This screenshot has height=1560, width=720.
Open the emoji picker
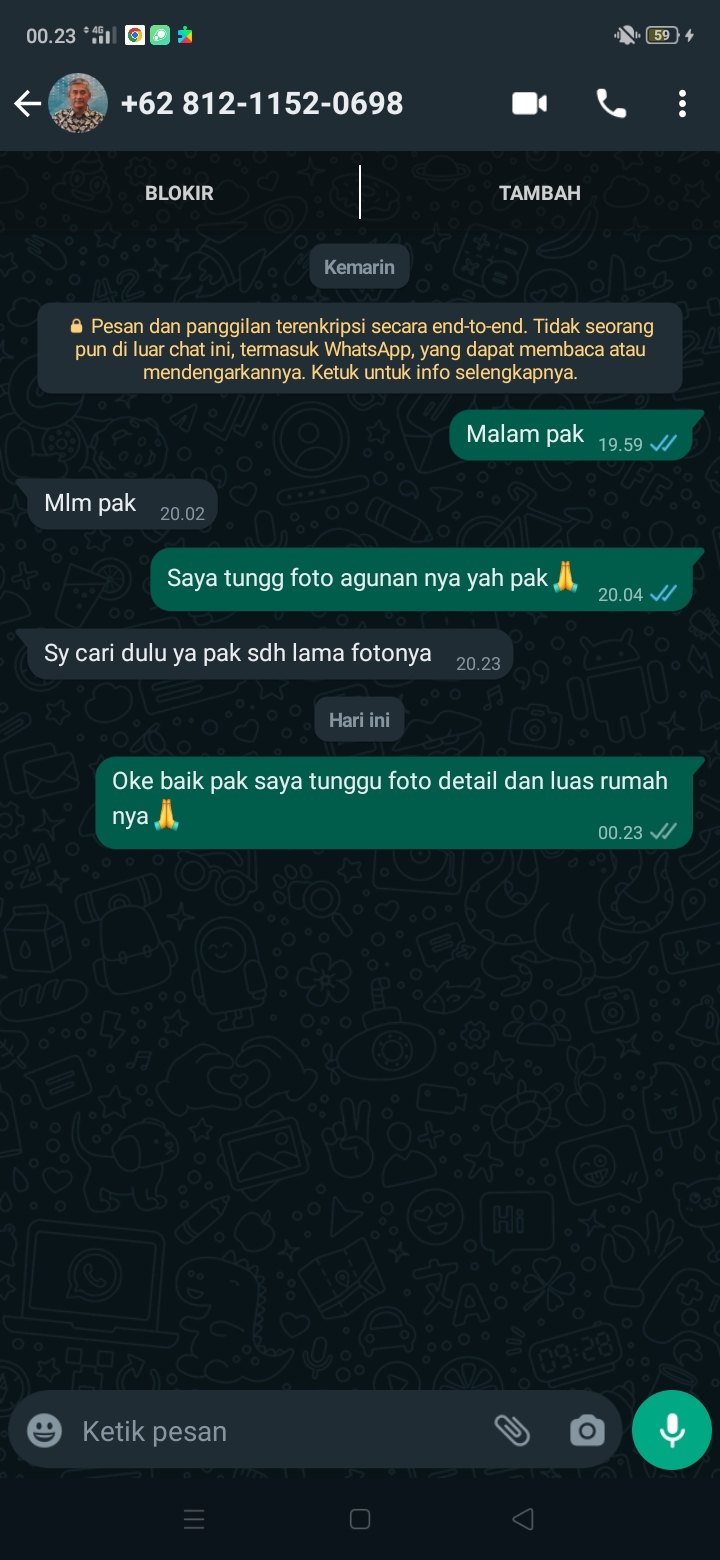click(x=44, y=1431)
